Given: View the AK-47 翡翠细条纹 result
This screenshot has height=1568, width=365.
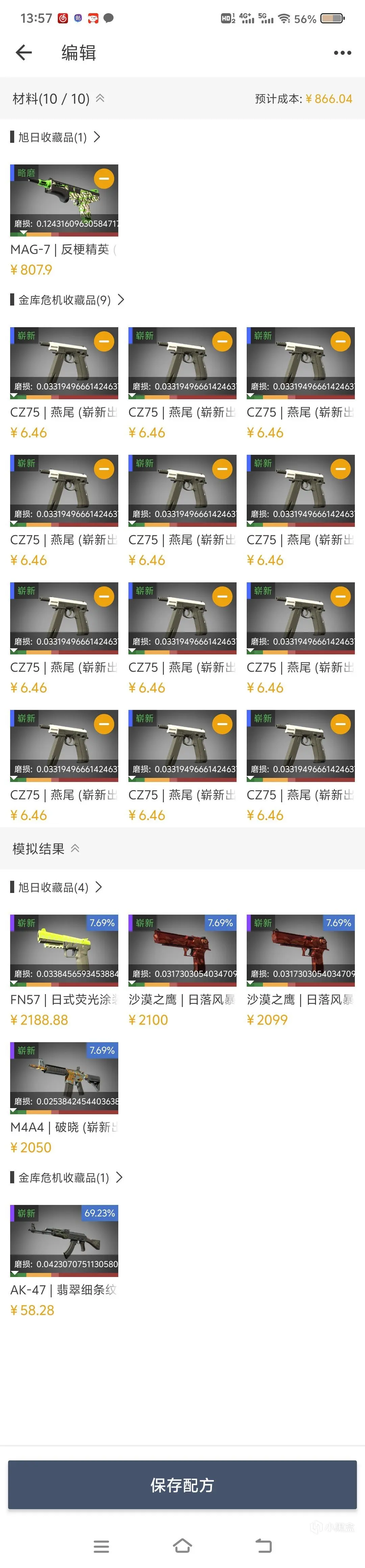Looking at the screenshot, I should pyautogui.click(x=64, y=1240).
